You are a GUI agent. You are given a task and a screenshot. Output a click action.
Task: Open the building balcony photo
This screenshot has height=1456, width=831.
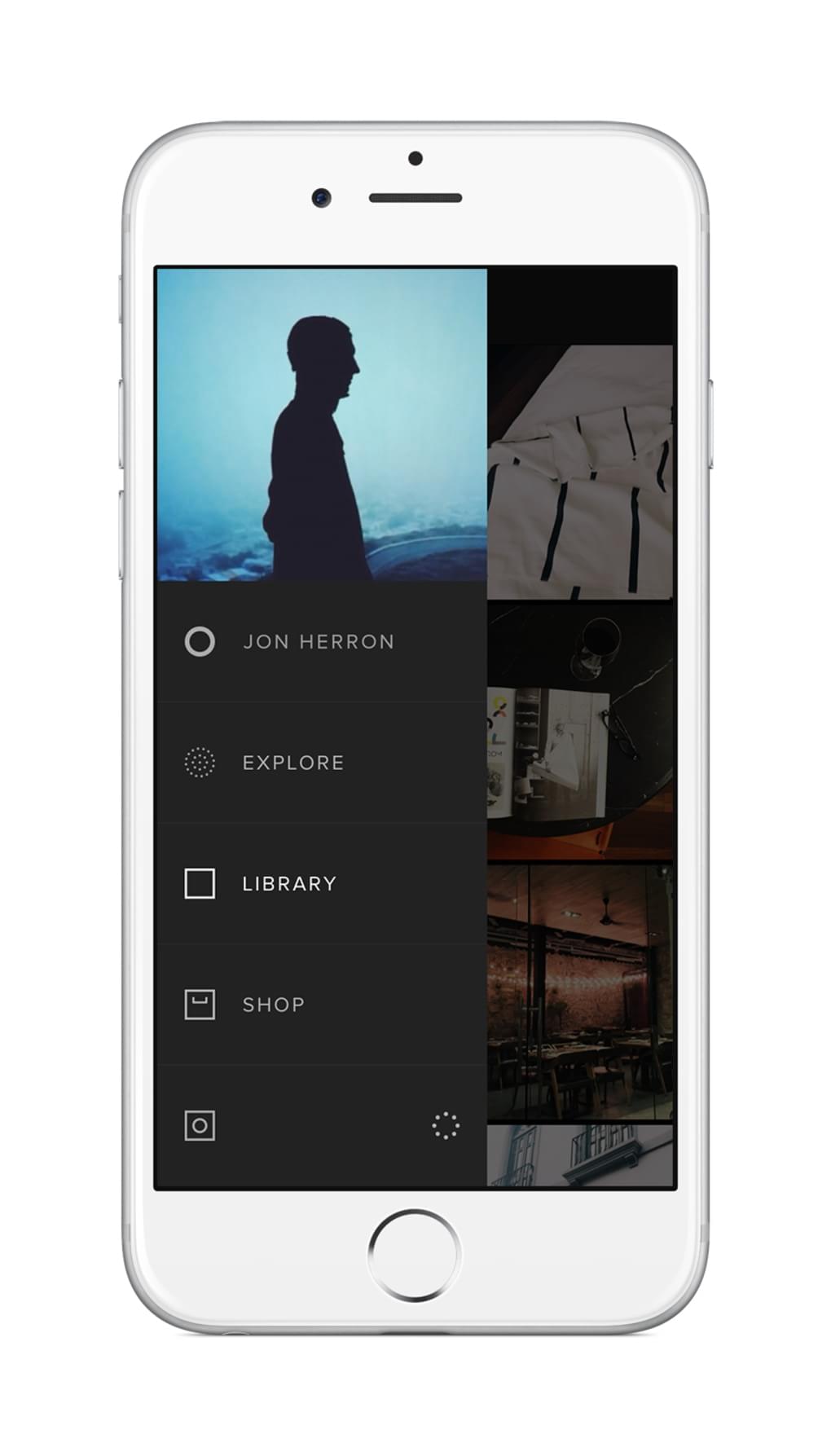580,1155
